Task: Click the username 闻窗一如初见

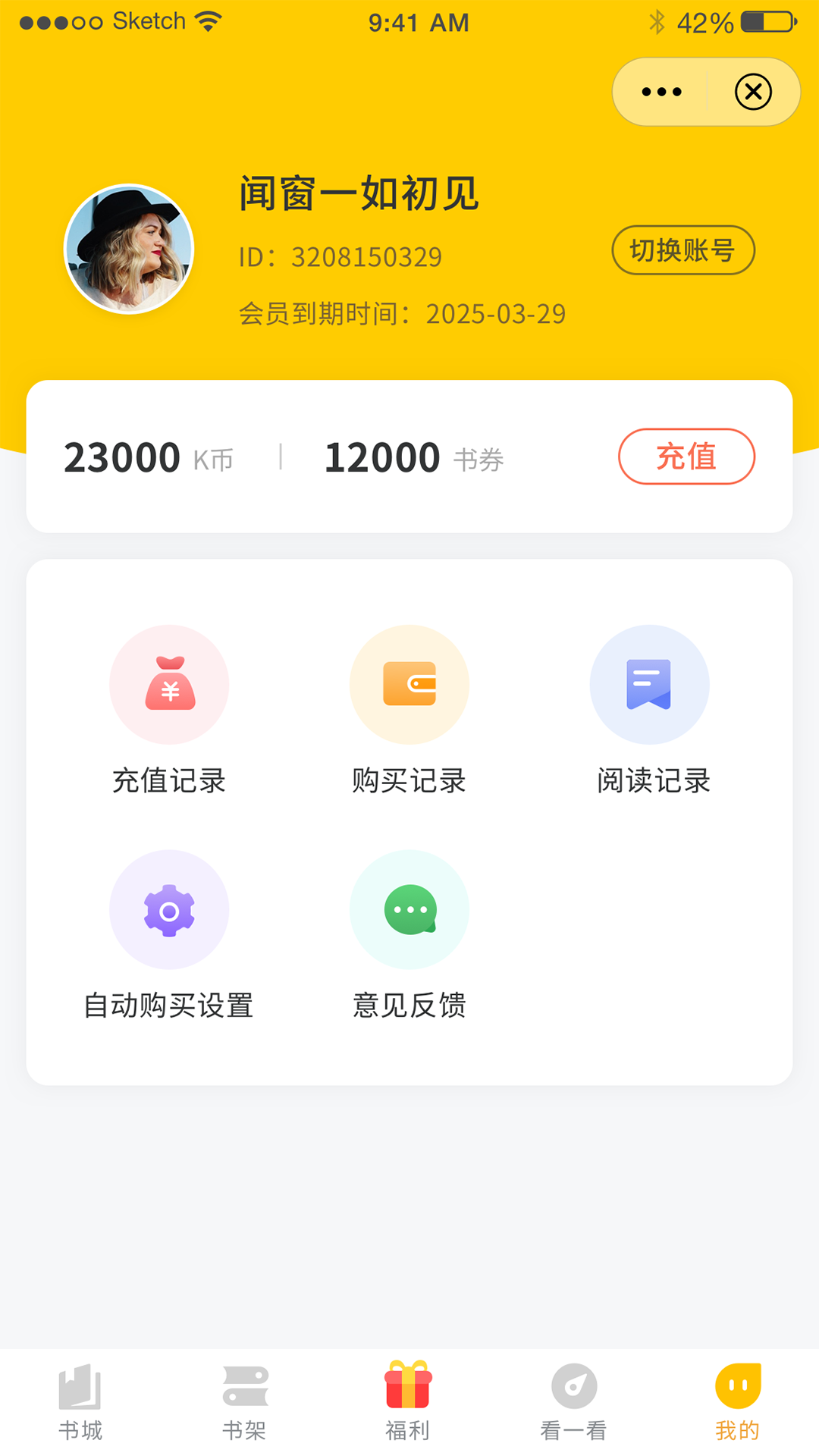Action: (x=359, y=195)
